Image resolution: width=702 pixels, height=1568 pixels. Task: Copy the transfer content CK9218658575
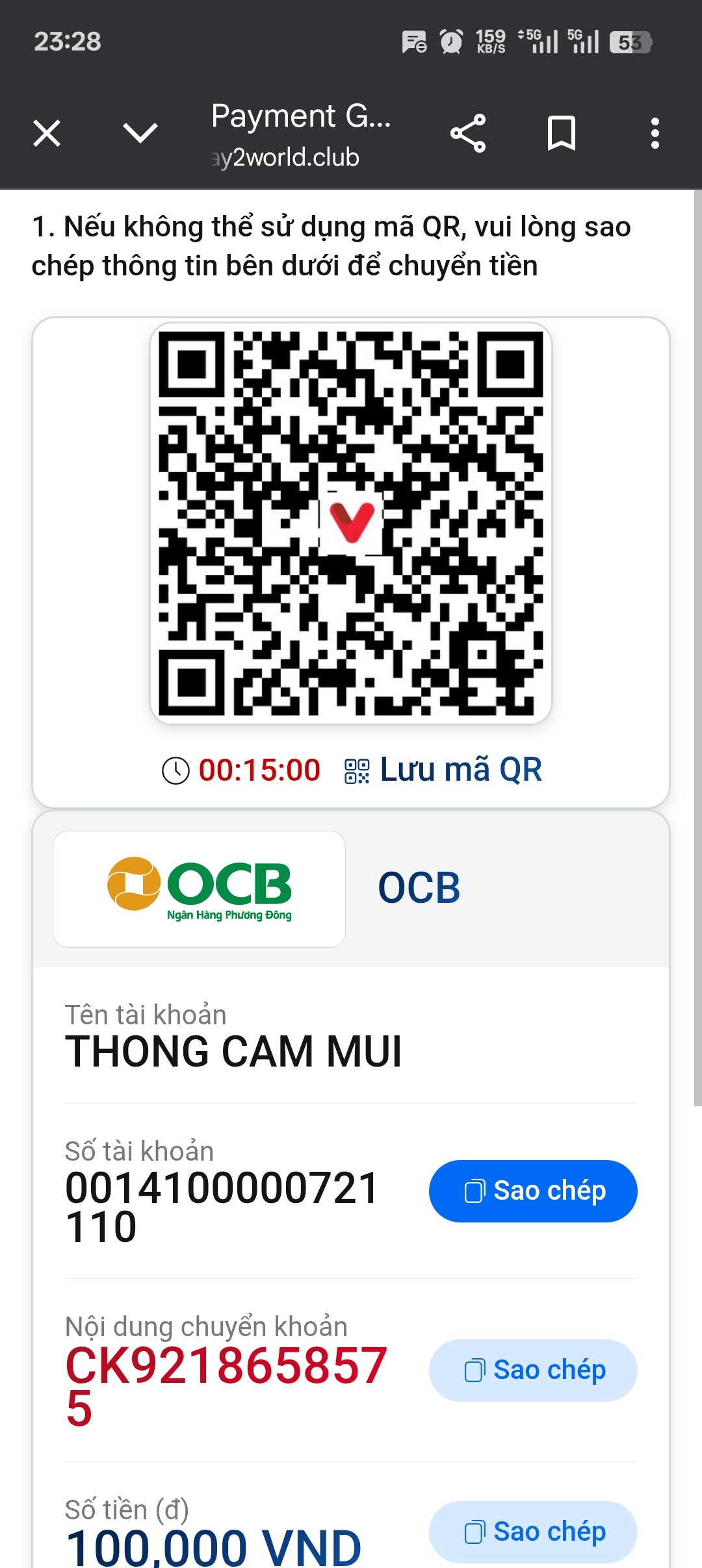[533, 1370]
